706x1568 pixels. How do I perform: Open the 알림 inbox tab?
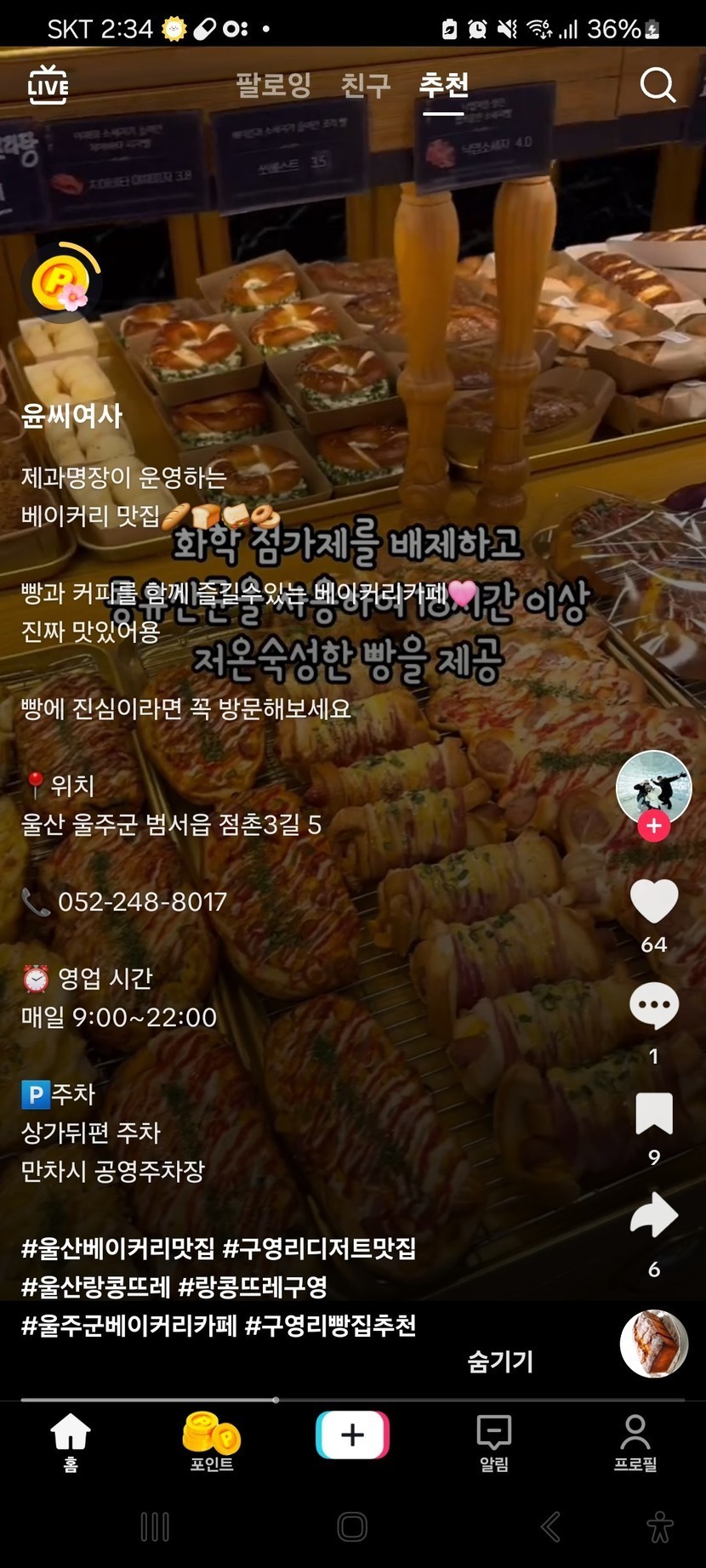click(493, 1441)
